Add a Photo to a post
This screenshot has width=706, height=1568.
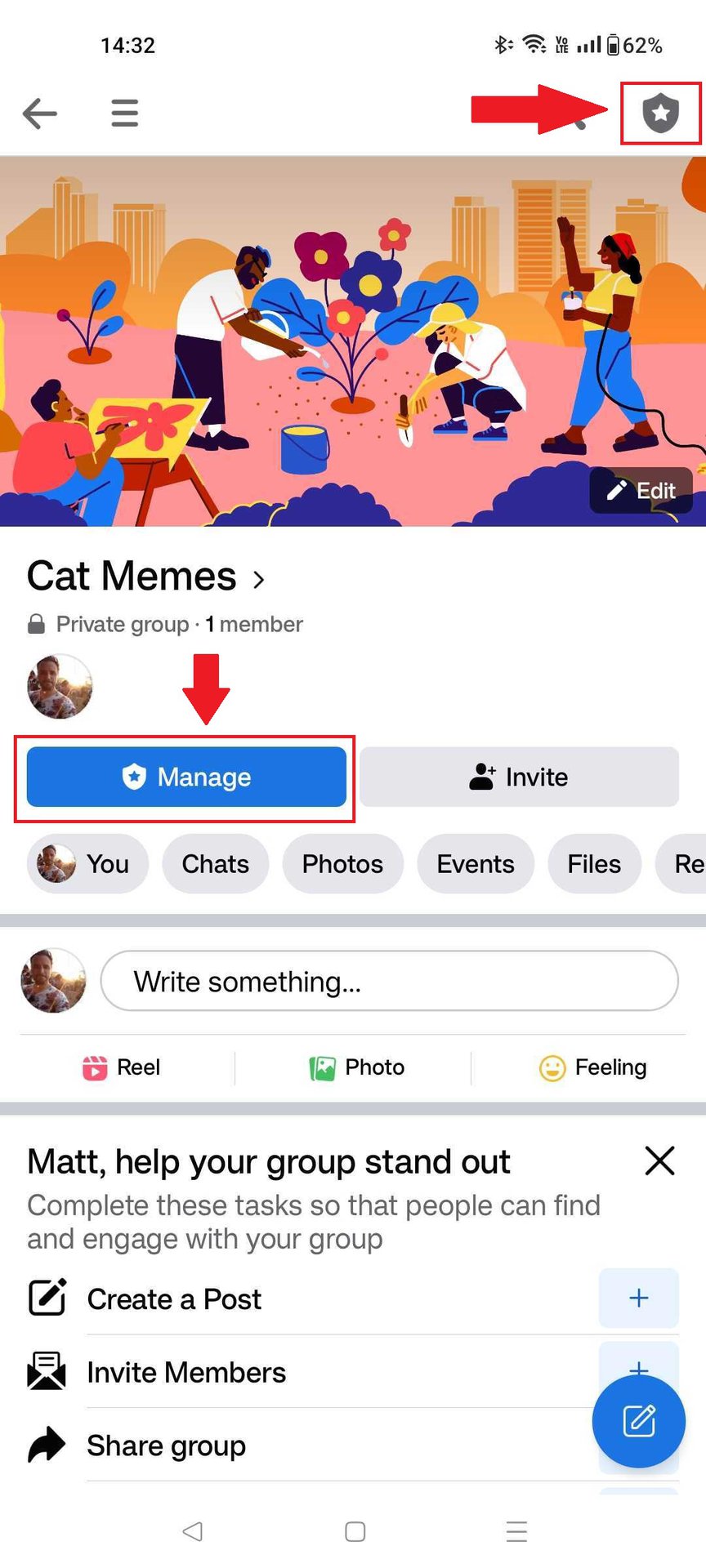[x=357, y=1067]
